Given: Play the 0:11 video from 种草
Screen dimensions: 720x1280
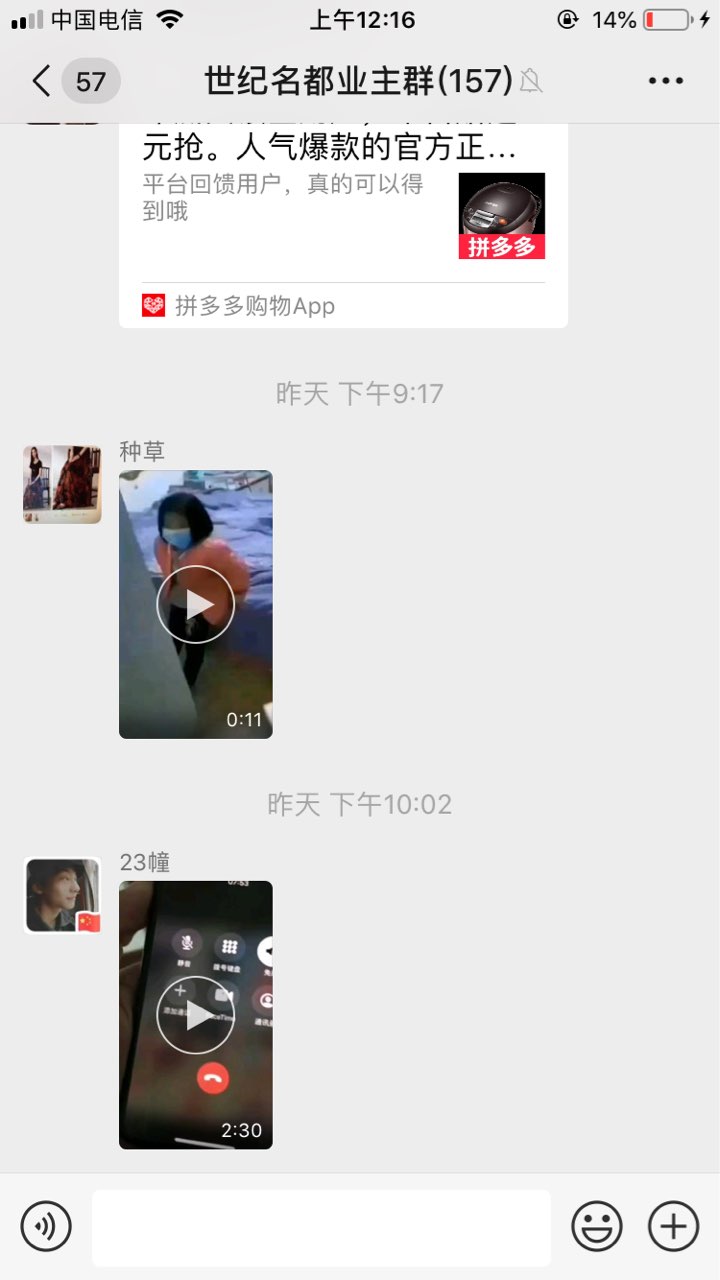Looking at the screenshot, I should pyautogui.click(x=196, y=604).
